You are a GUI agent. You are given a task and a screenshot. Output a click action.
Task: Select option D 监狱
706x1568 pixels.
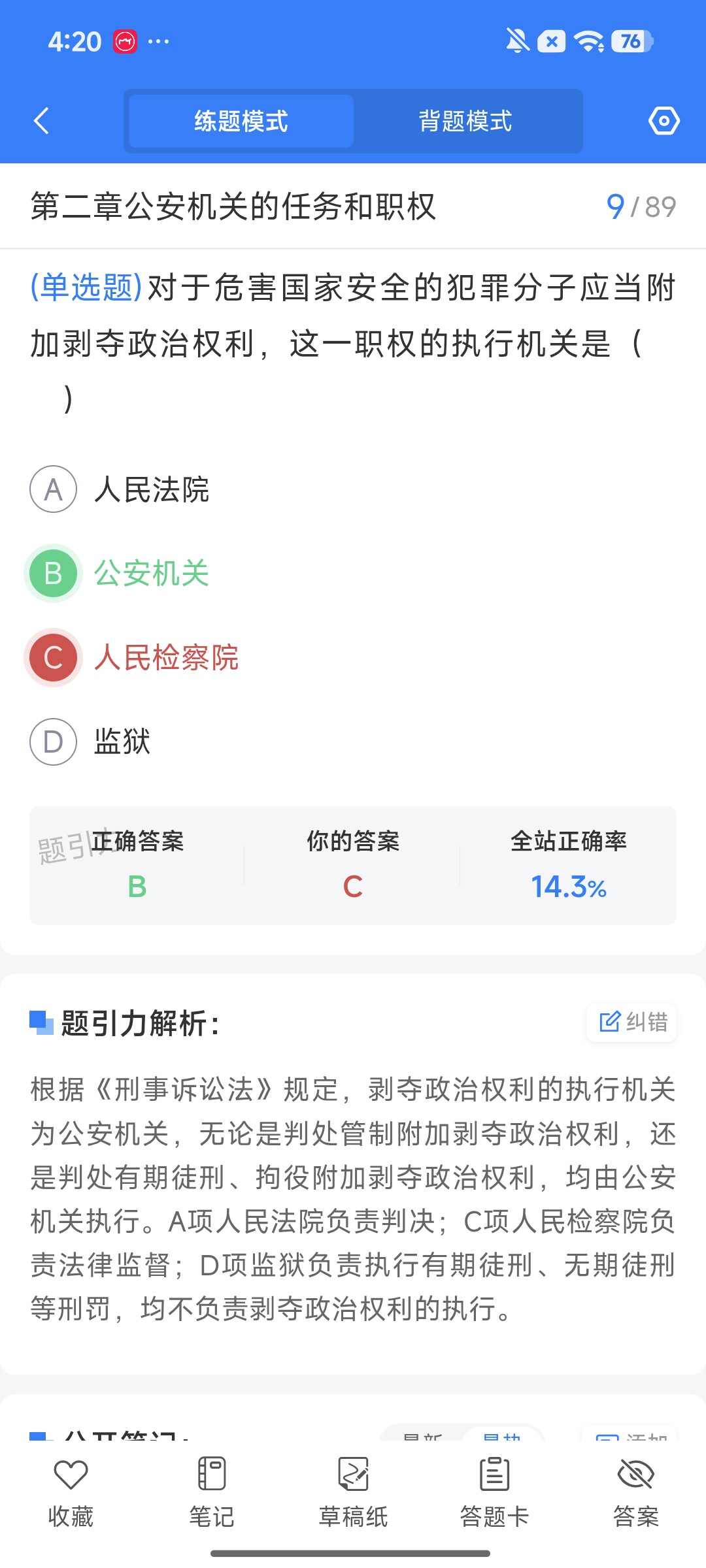pos(91,742)
